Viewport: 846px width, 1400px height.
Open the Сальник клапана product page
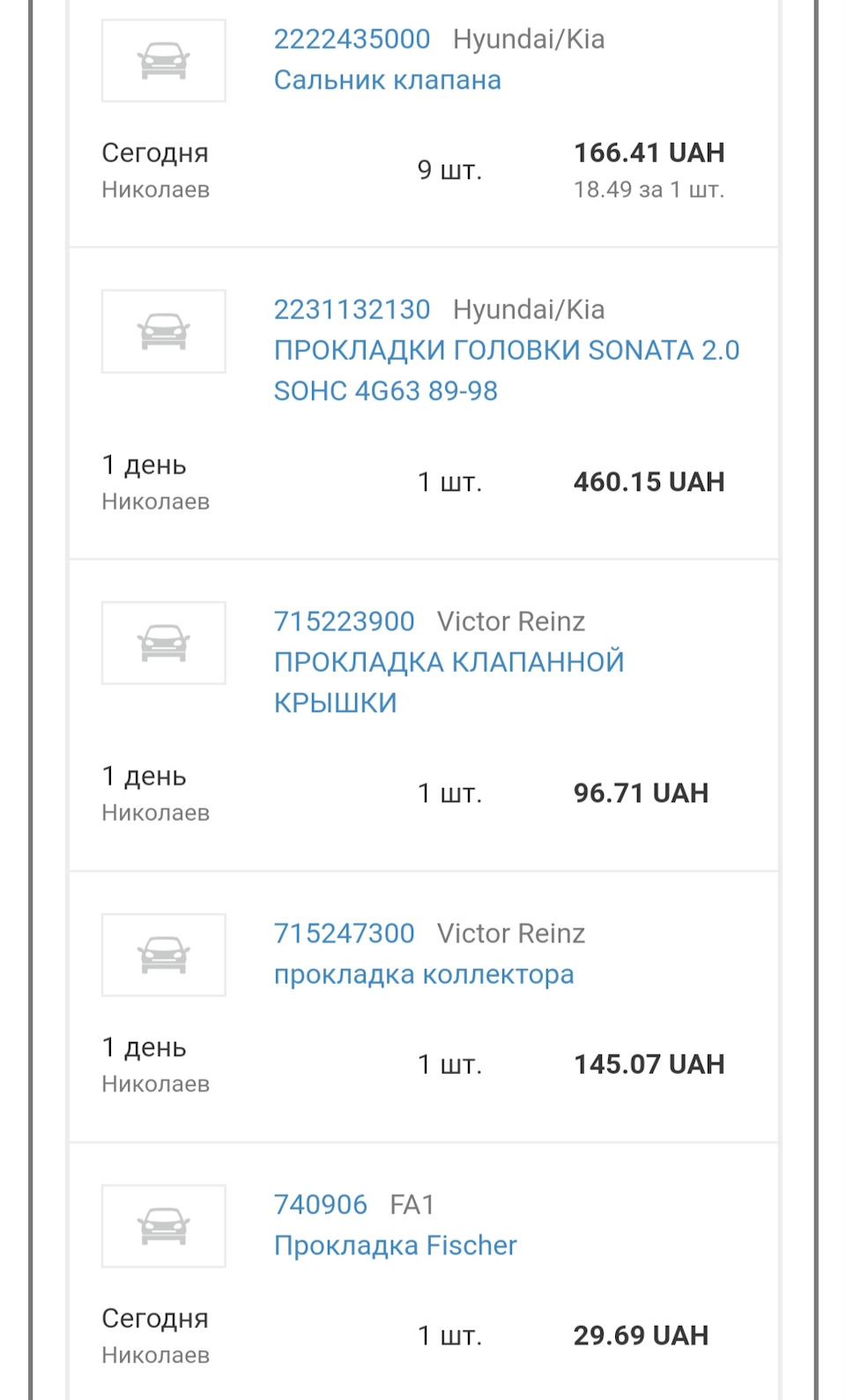click(388, 80)
